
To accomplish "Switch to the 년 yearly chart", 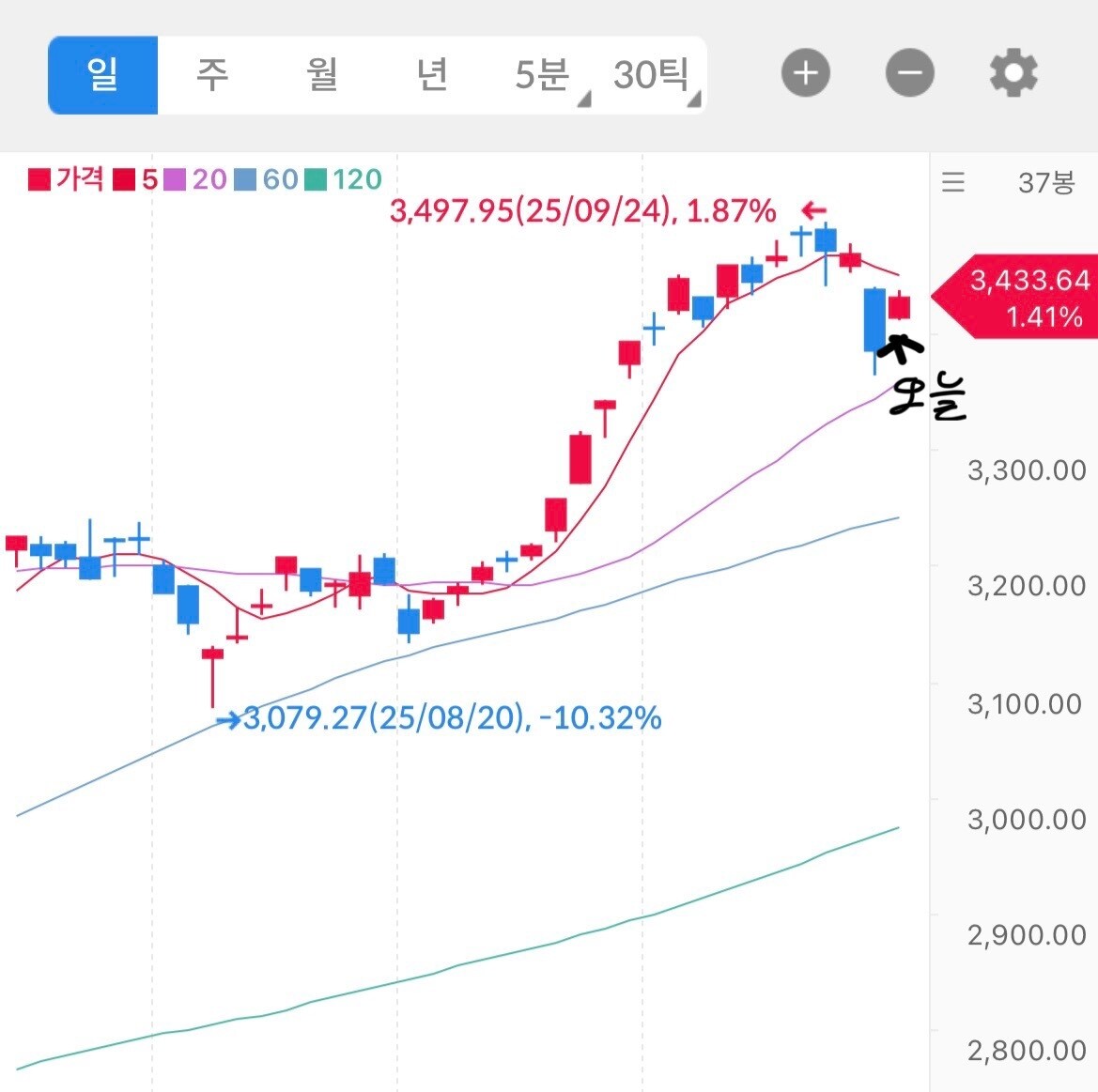I will [x=432, y=75].
